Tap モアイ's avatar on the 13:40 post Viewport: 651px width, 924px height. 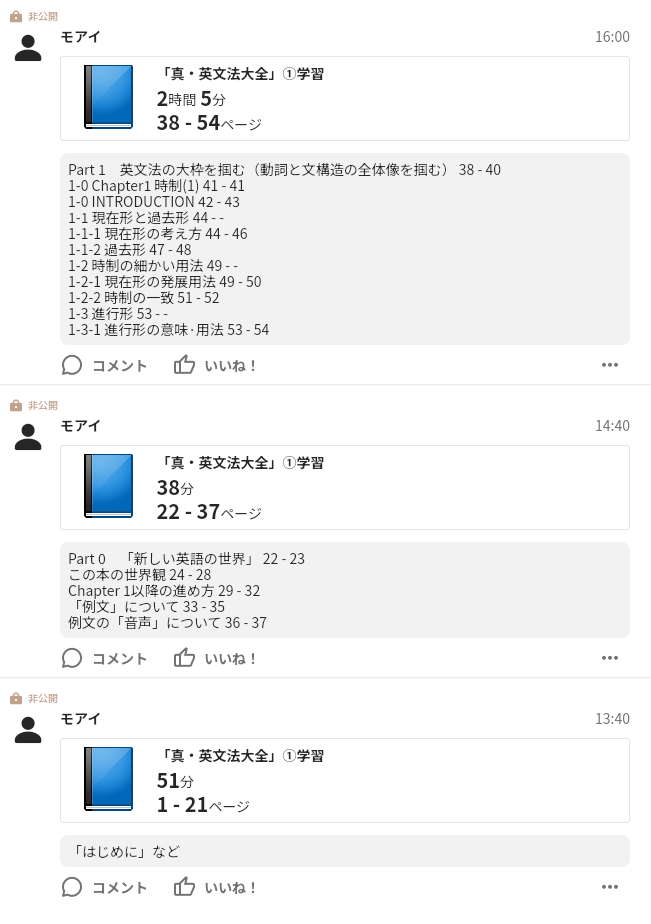point(28,730)
